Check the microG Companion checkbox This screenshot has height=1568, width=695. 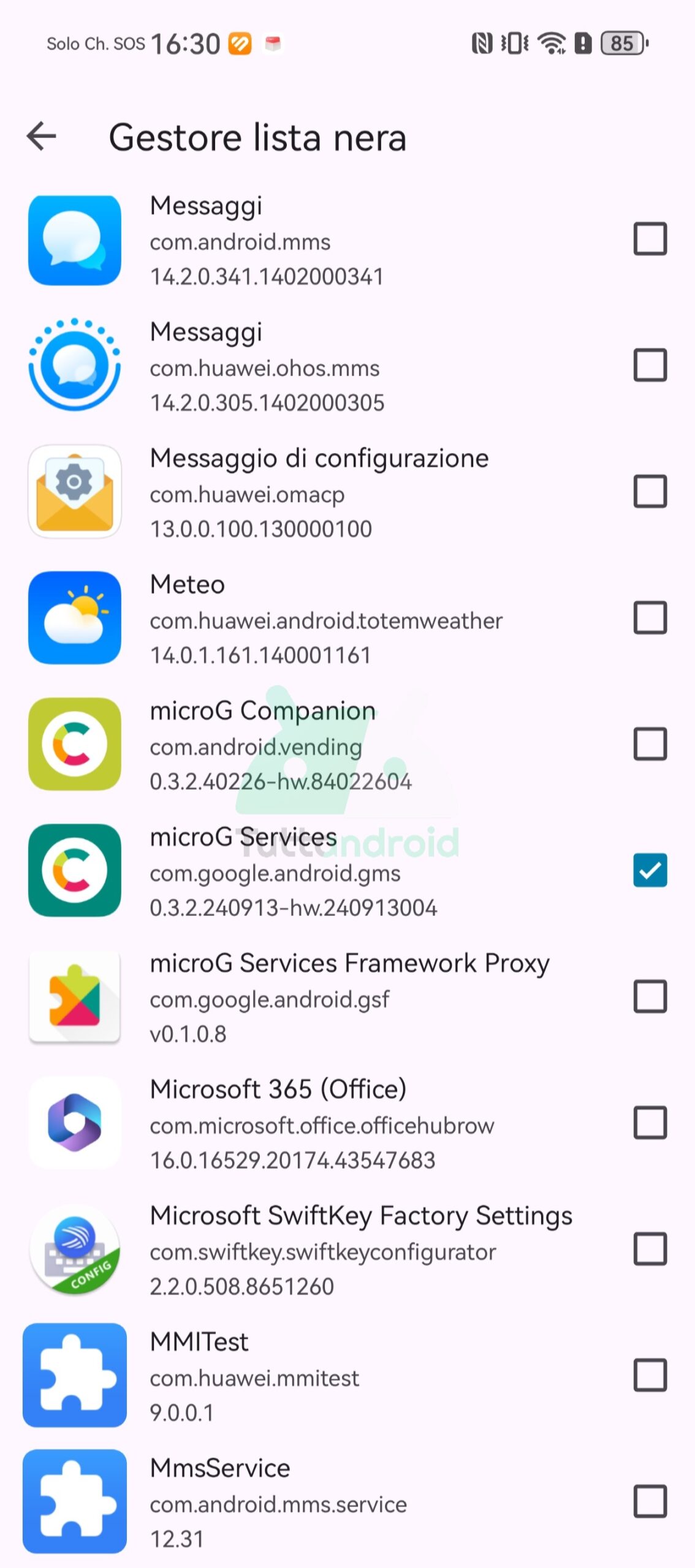[650, 744]
